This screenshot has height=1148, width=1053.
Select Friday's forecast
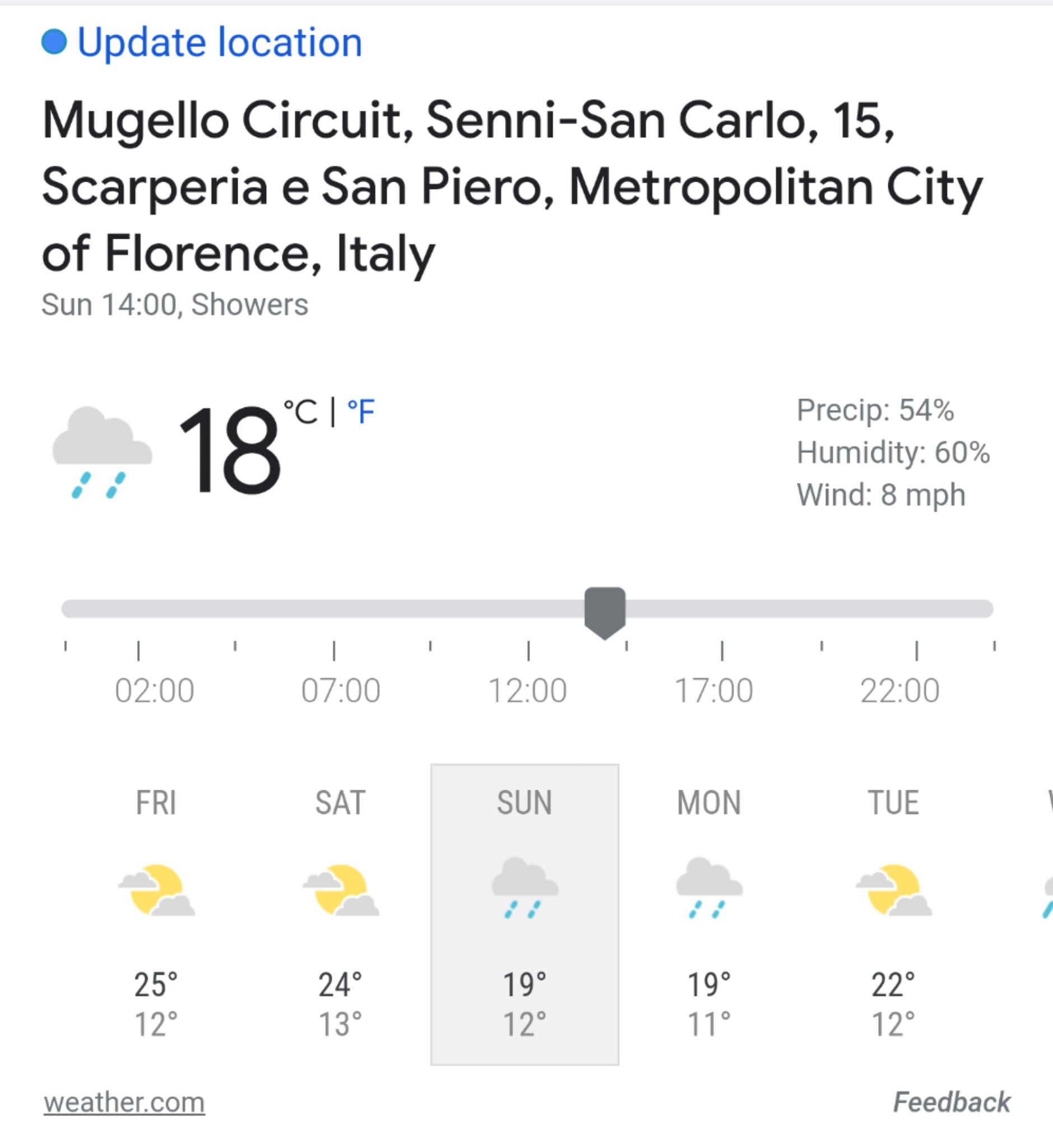[156, 912]
